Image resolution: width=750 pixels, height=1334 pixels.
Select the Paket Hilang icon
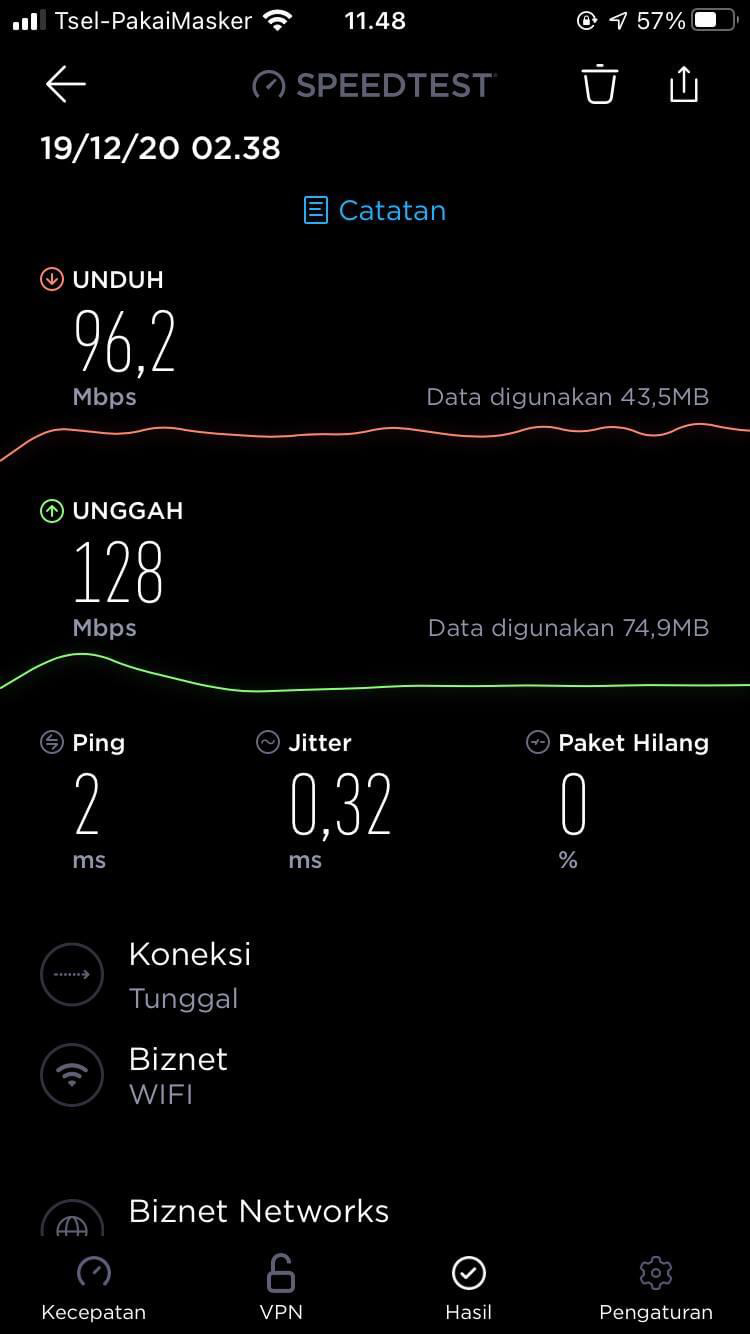(x=537, y=742)
